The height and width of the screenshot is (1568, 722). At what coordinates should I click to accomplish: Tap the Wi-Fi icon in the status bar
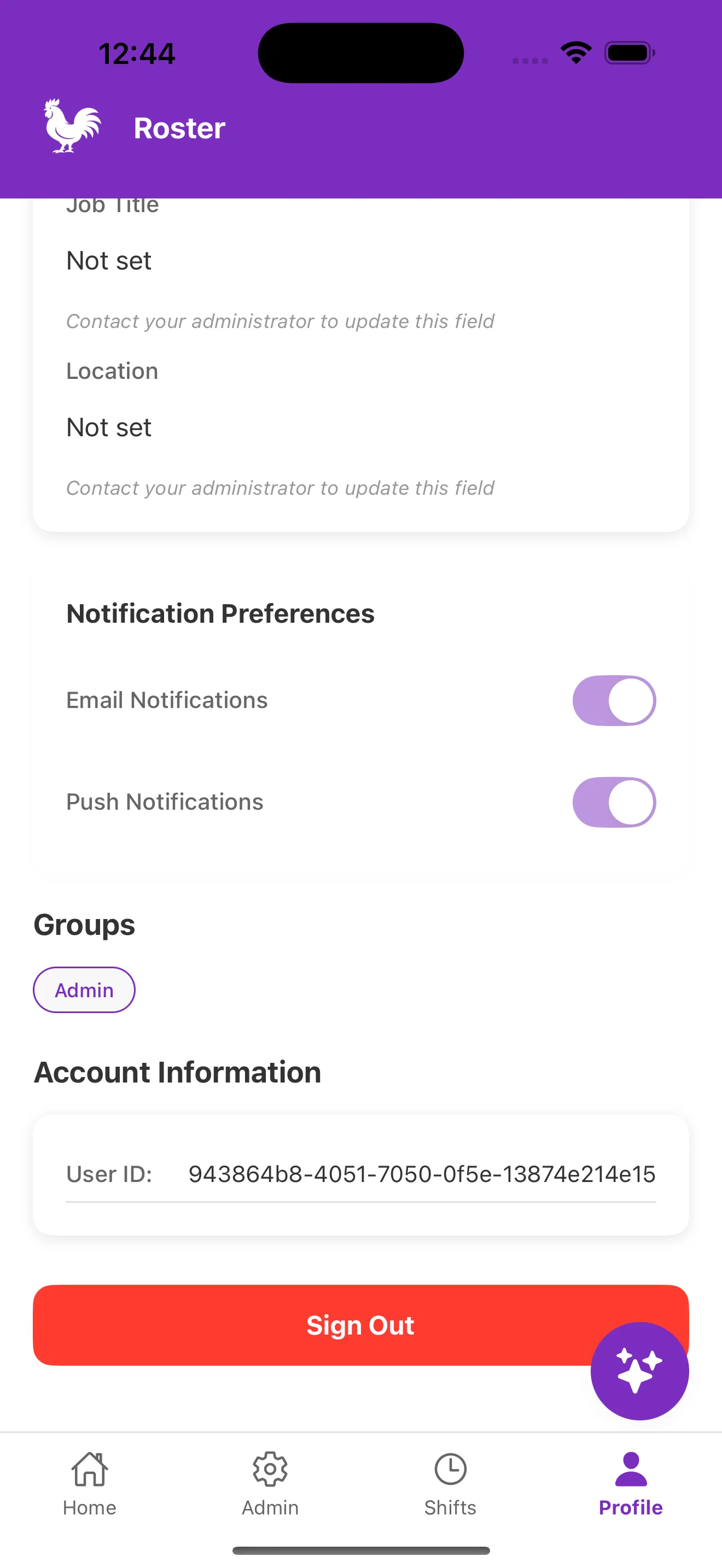tap(574, 52)
